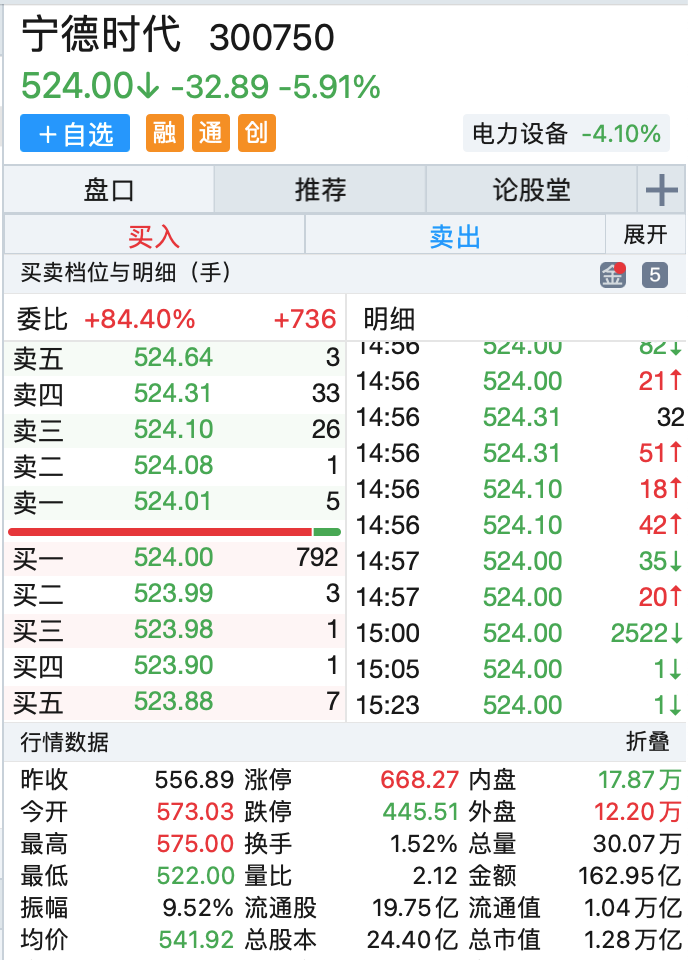Screen dimensions: 688x960
Task: Tap the 金 icon with red dot
Action: click(x=612, y=274)
